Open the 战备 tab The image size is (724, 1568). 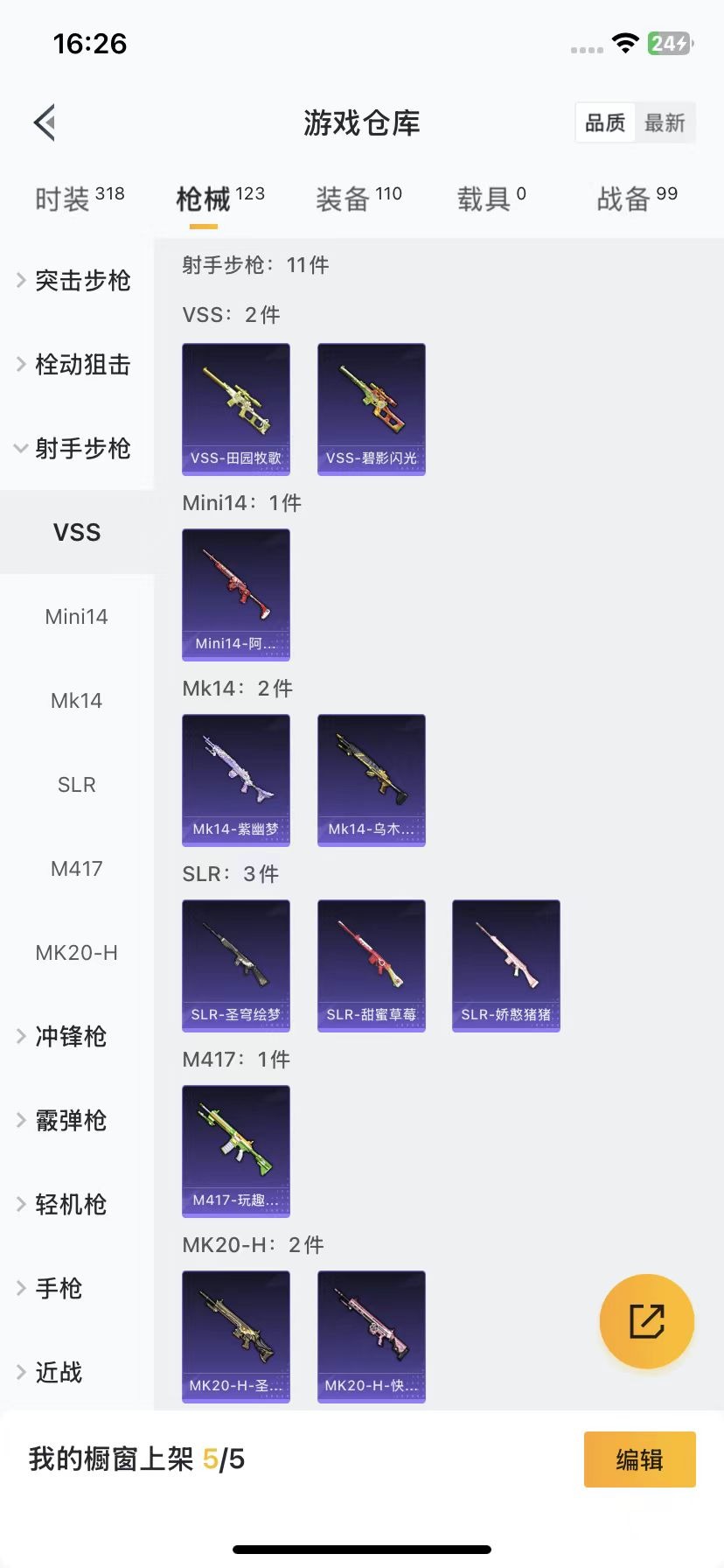[637, 199]
